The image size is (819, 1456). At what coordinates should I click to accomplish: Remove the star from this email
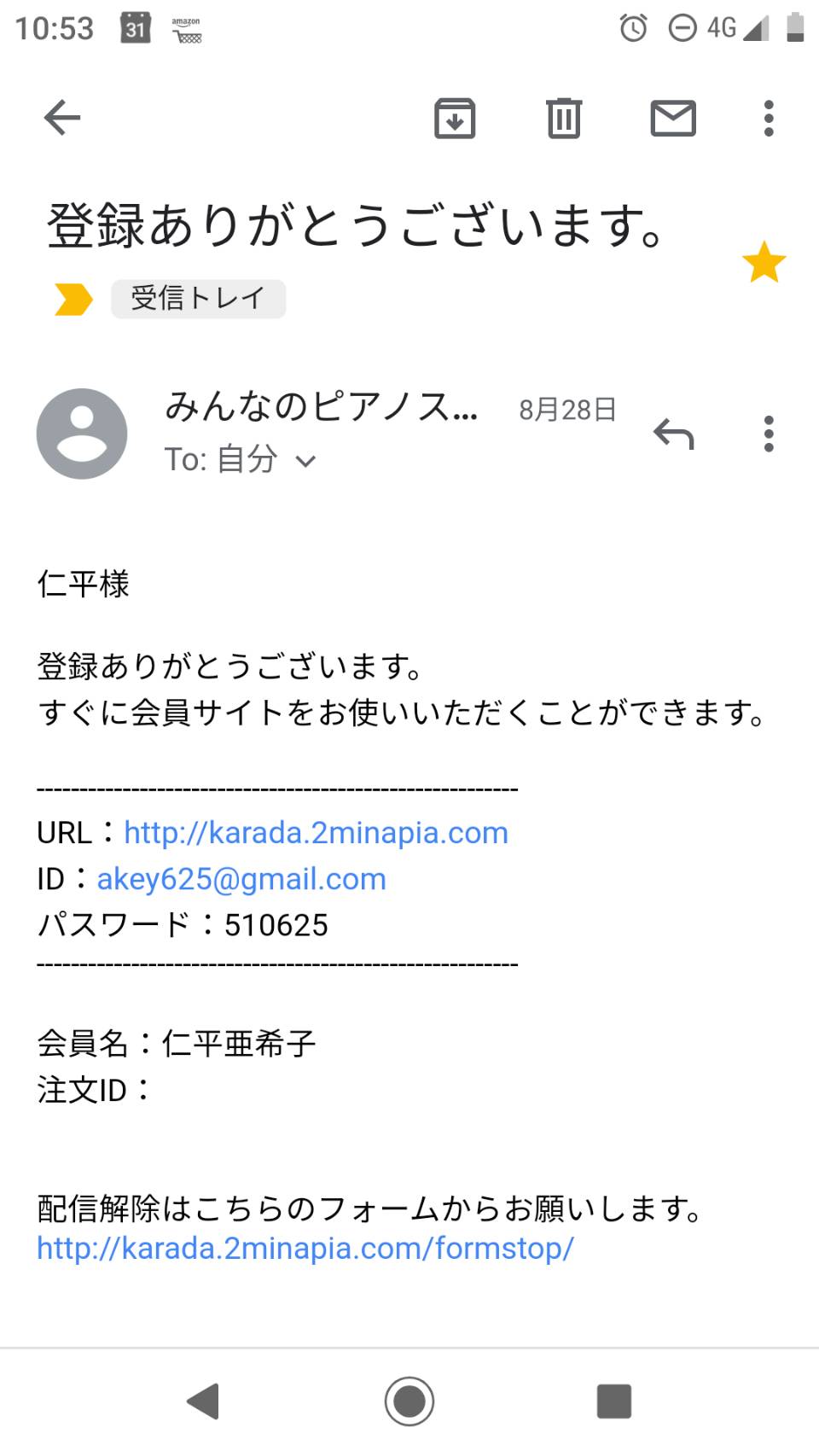(x=764, y=262)
